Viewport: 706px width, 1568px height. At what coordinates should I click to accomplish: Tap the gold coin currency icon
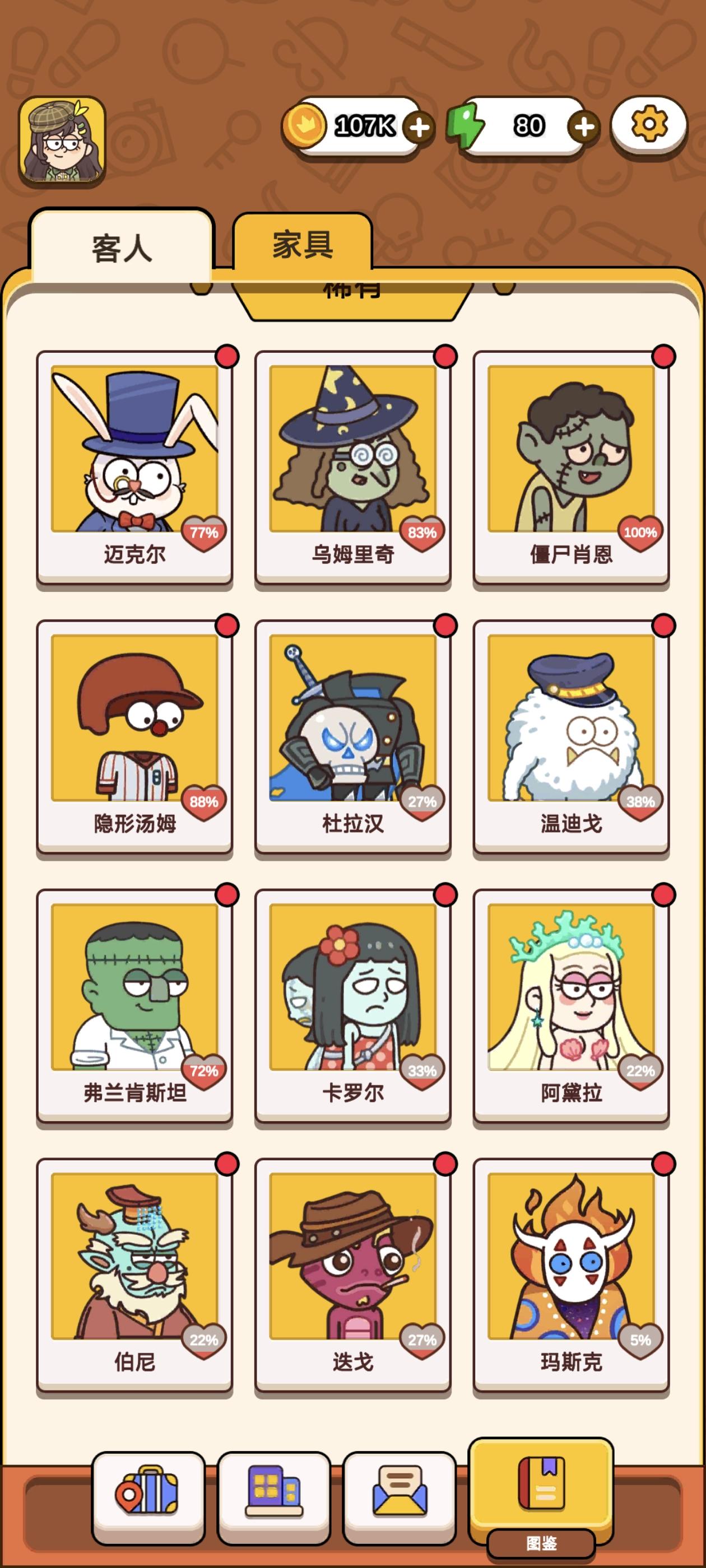(307, 125)
